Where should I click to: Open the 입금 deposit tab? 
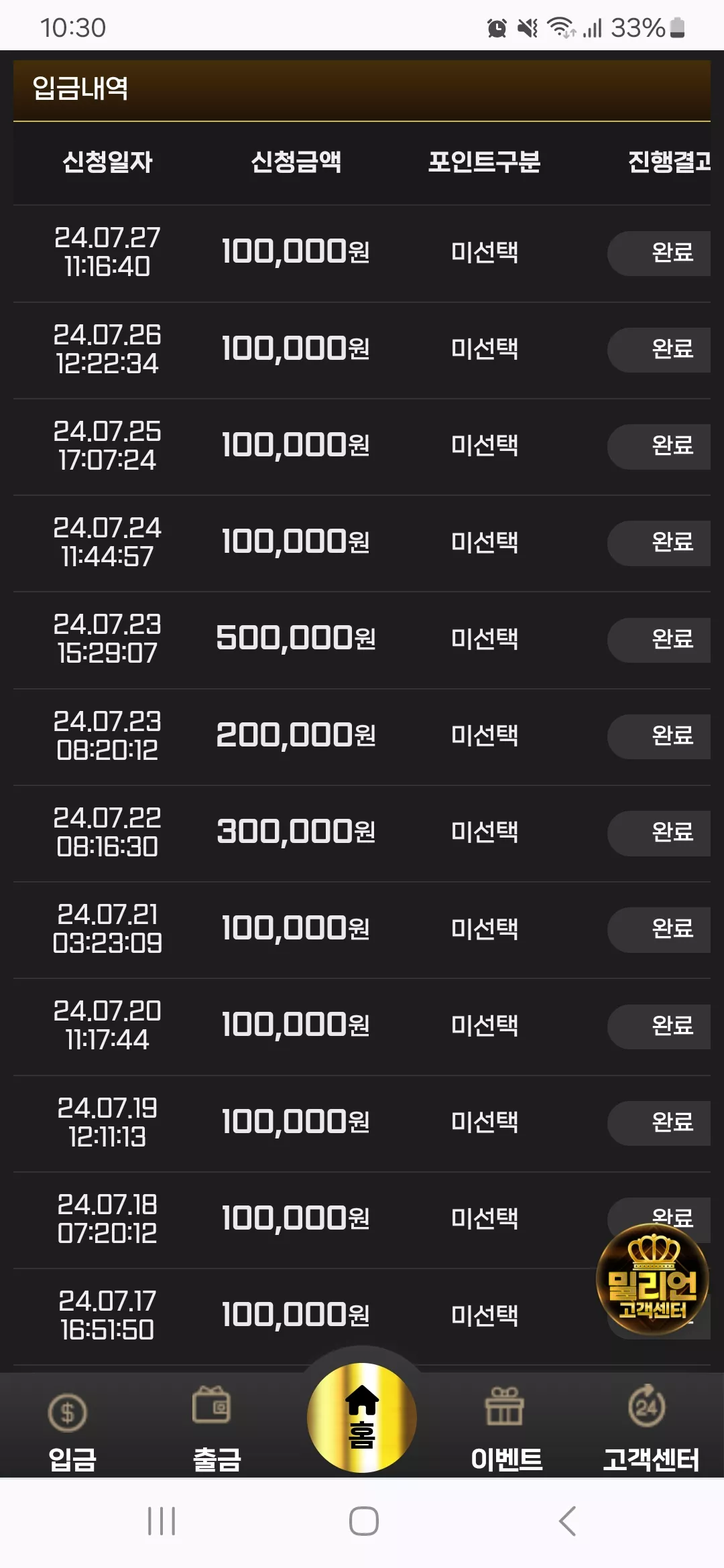point(72,1431)
